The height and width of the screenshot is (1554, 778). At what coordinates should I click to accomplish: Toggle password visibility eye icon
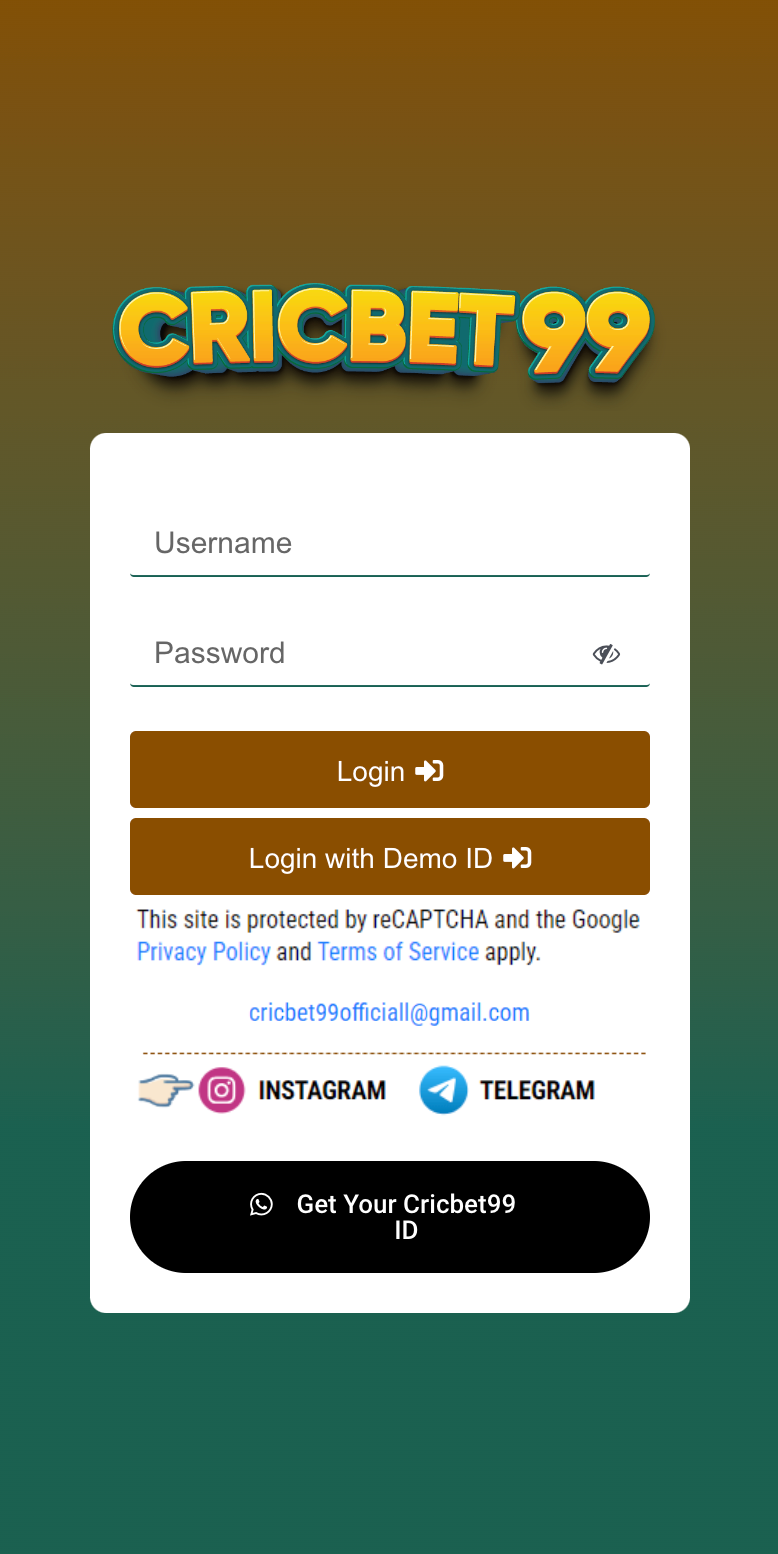606,654
